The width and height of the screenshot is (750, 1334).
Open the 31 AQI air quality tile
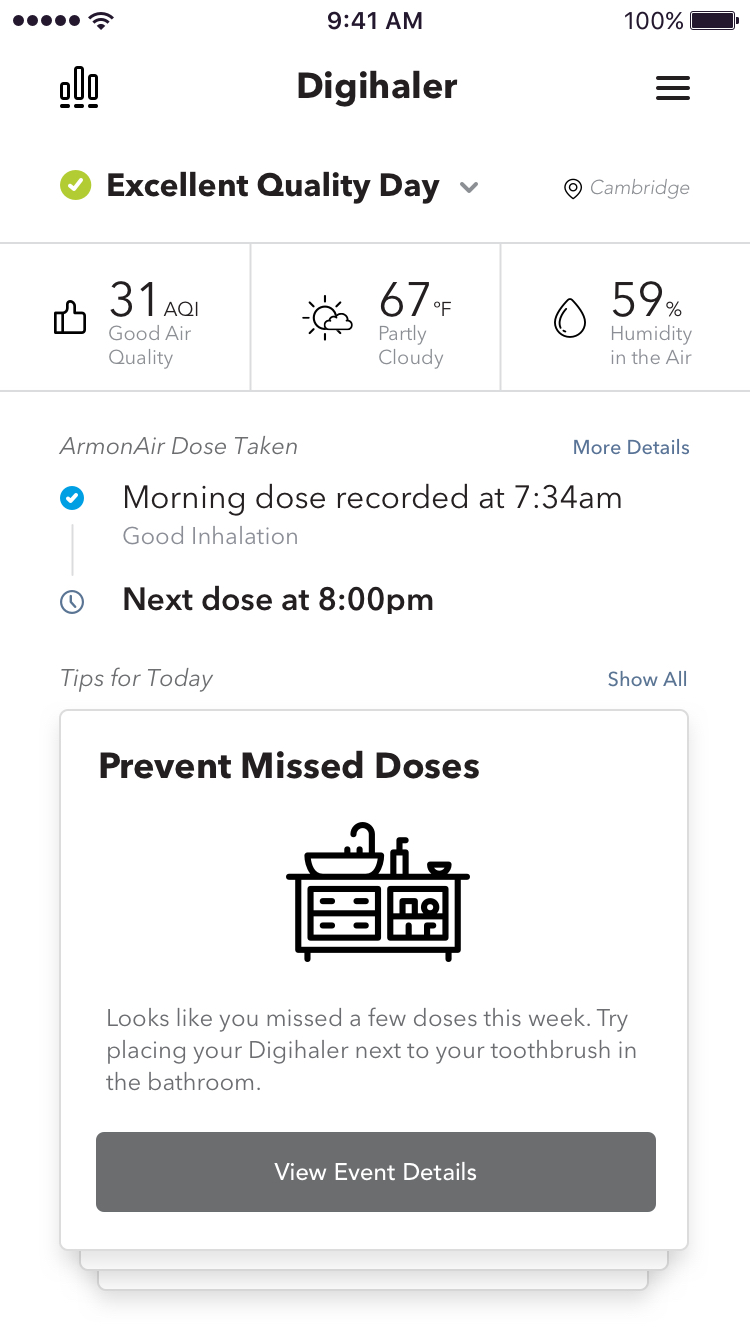point(125,317)
